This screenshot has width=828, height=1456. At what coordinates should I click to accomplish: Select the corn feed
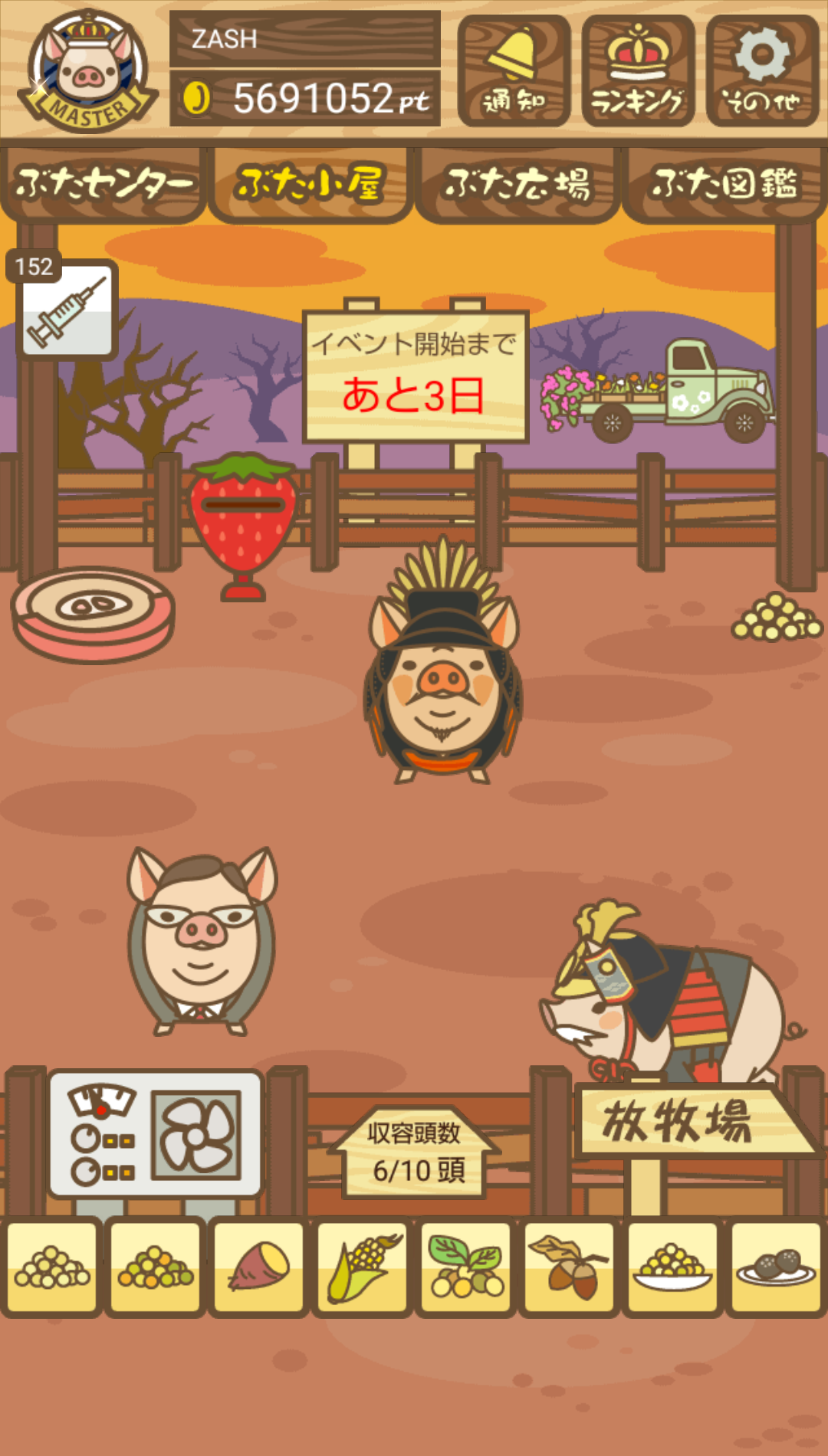(362, 1267)
